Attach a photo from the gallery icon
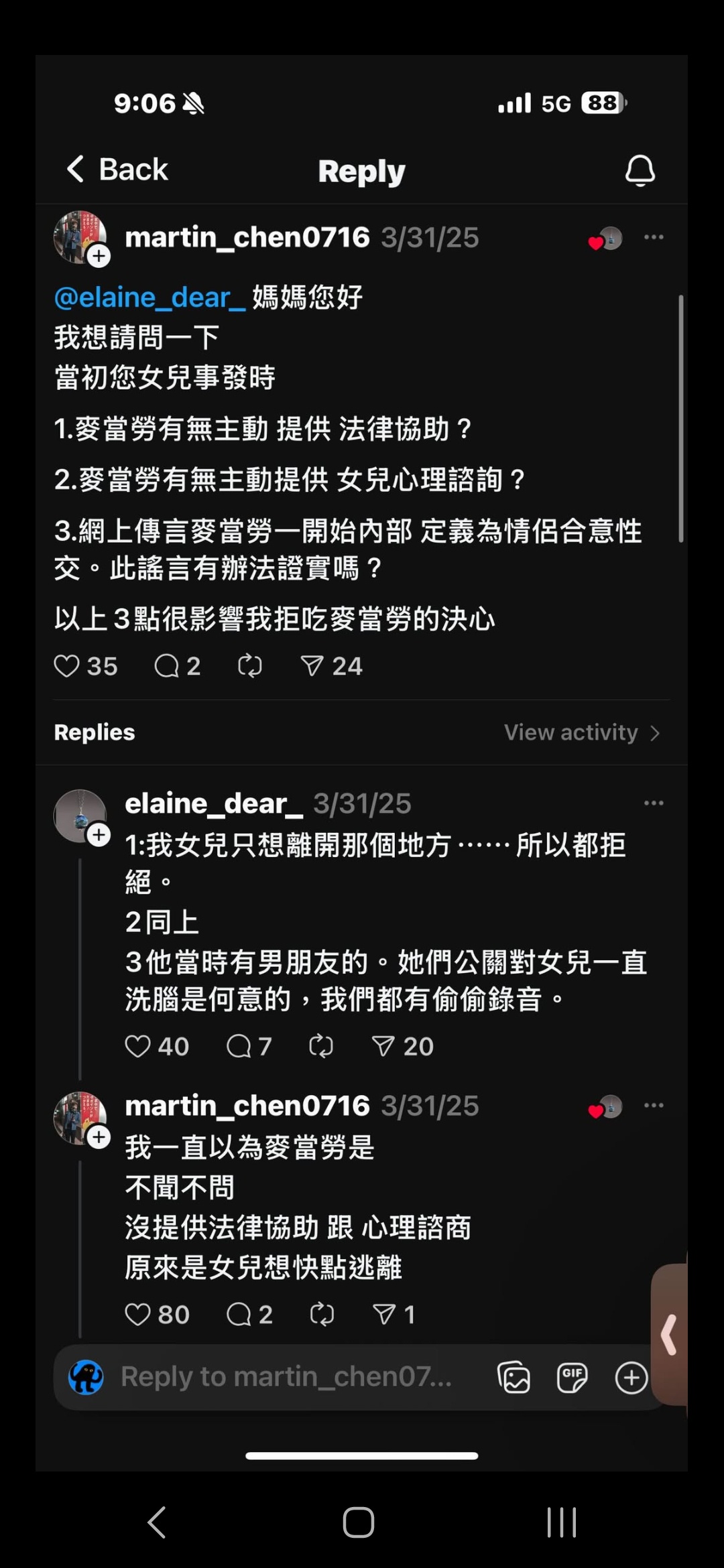 pyautogui.click(x=514, y=1378)
